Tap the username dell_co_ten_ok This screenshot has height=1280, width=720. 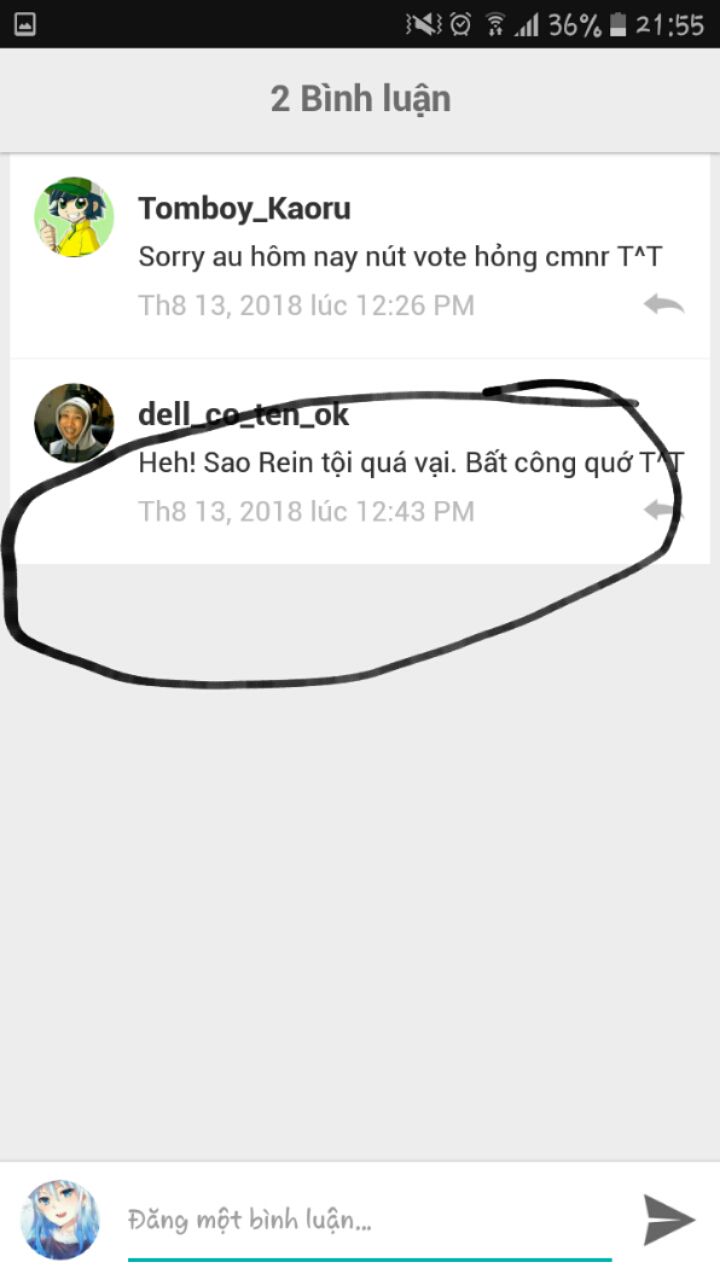243,414
